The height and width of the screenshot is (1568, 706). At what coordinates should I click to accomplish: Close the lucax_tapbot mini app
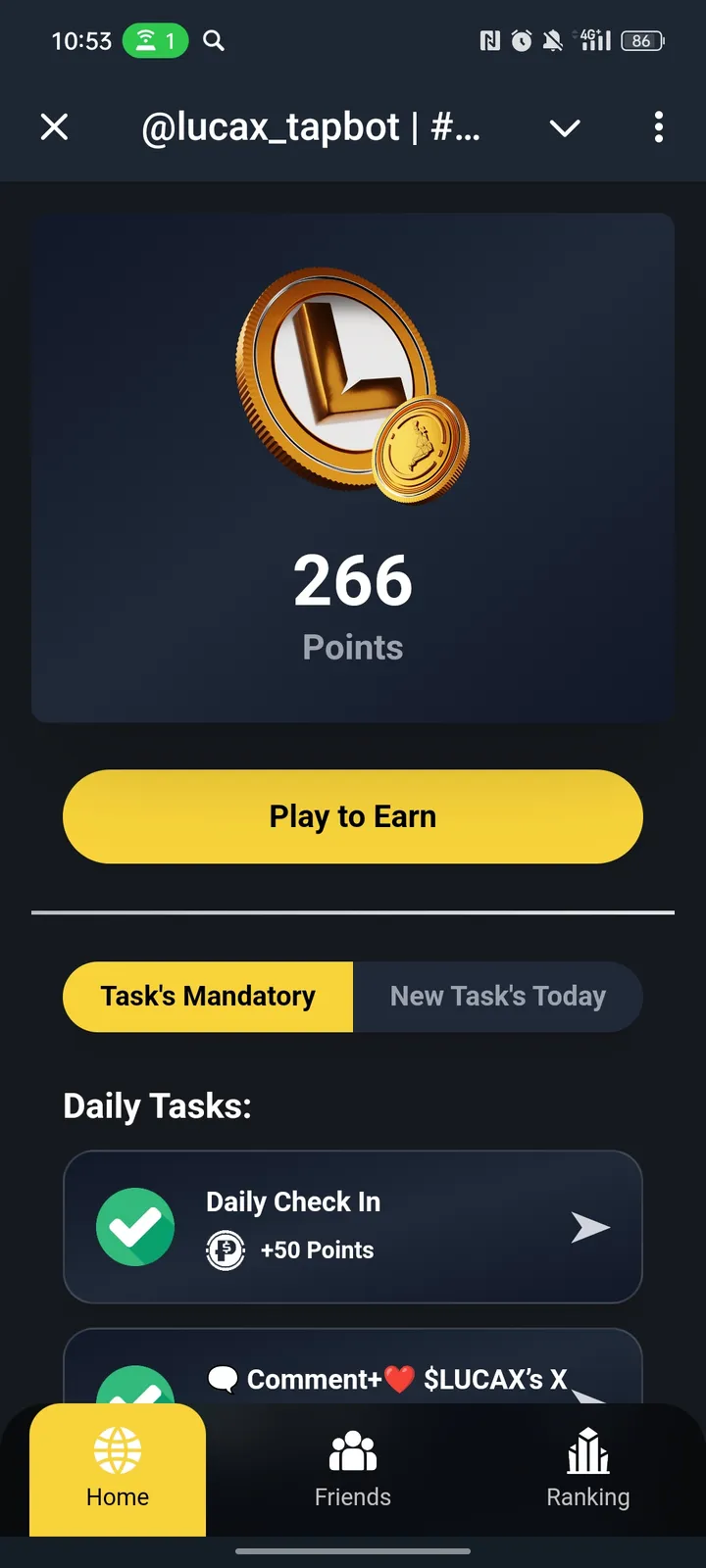(55, 127)
